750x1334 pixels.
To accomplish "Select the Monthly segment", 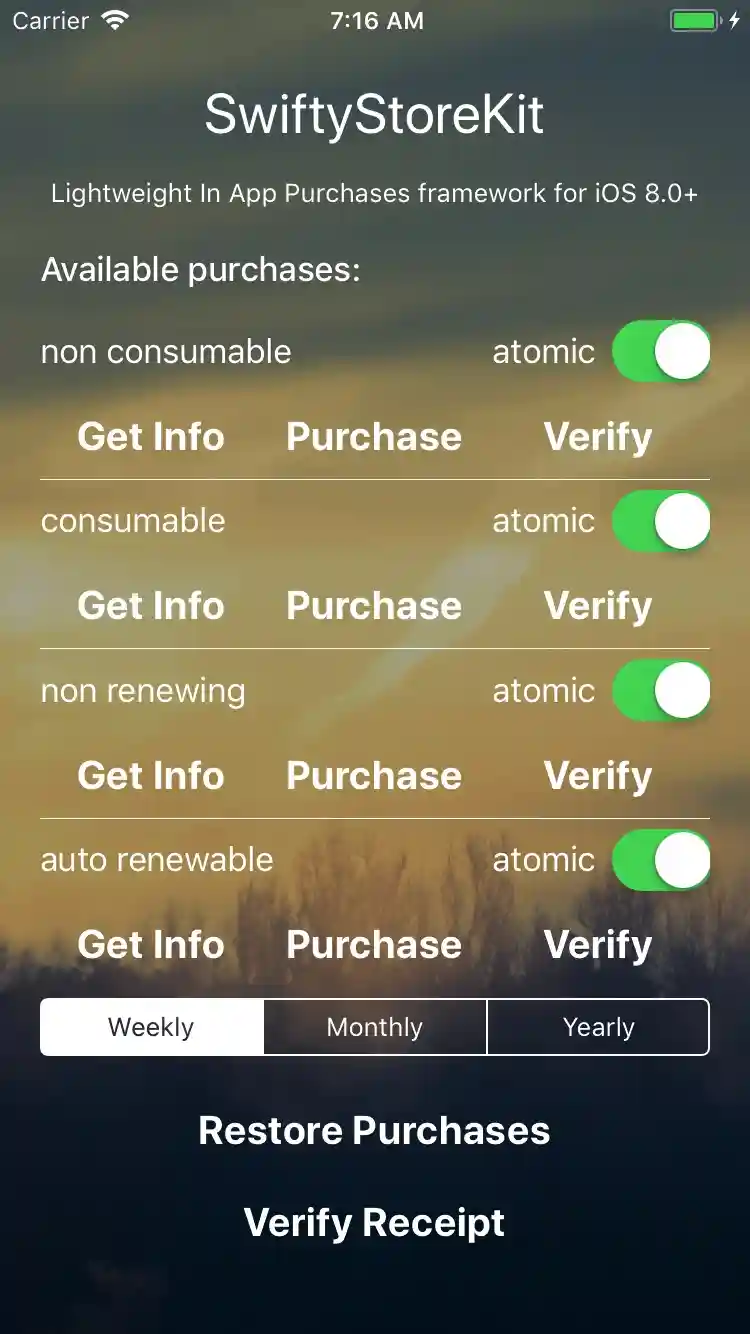I will tap(375, 1027).
